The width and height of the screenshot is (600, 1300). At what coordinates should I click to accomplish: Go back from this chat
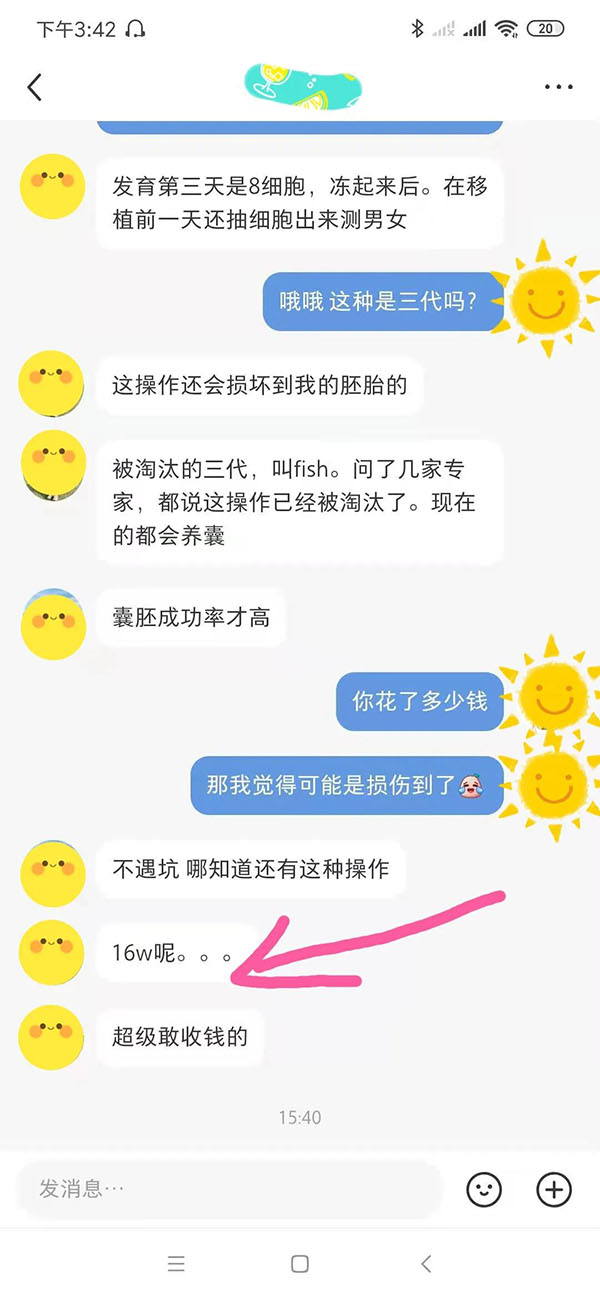coord(35,87)
